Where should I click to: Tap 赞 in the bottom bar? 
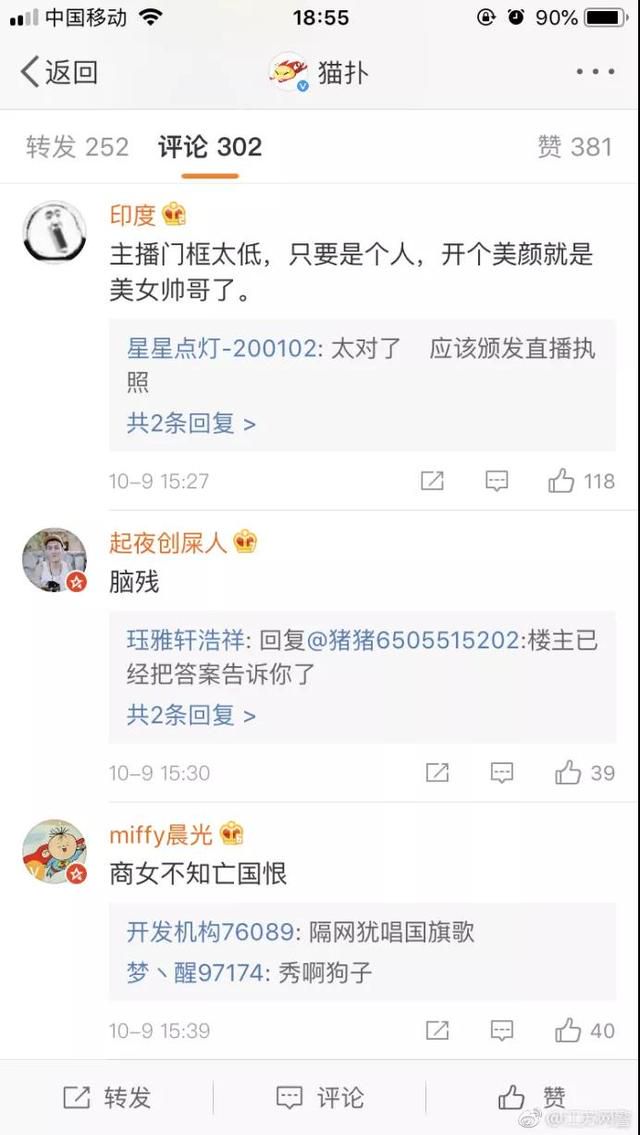[532, 1097]
